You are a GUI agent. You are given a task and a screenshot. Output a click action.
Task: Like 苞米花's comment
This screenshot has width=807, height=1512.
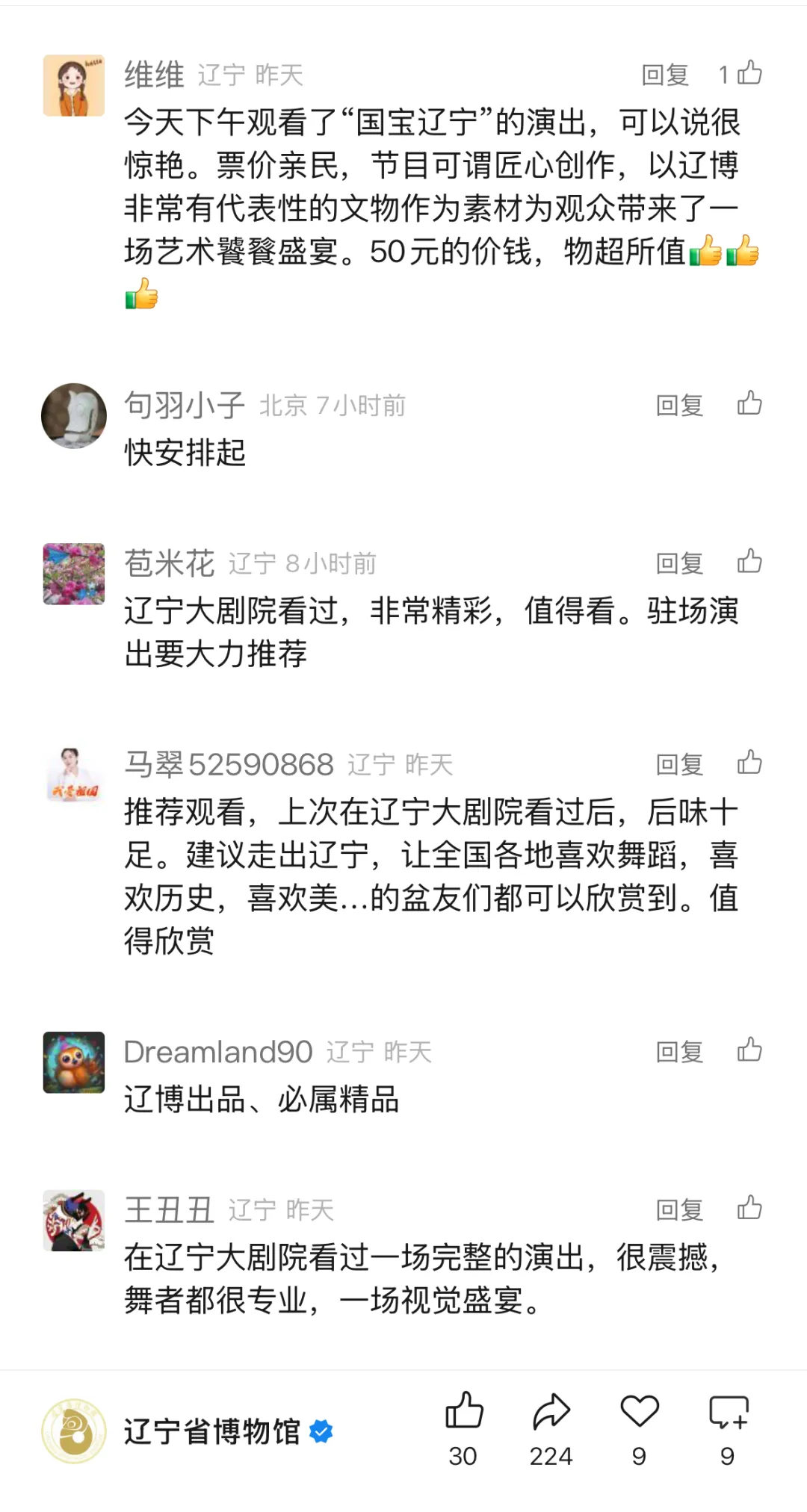tap(749, 562)
